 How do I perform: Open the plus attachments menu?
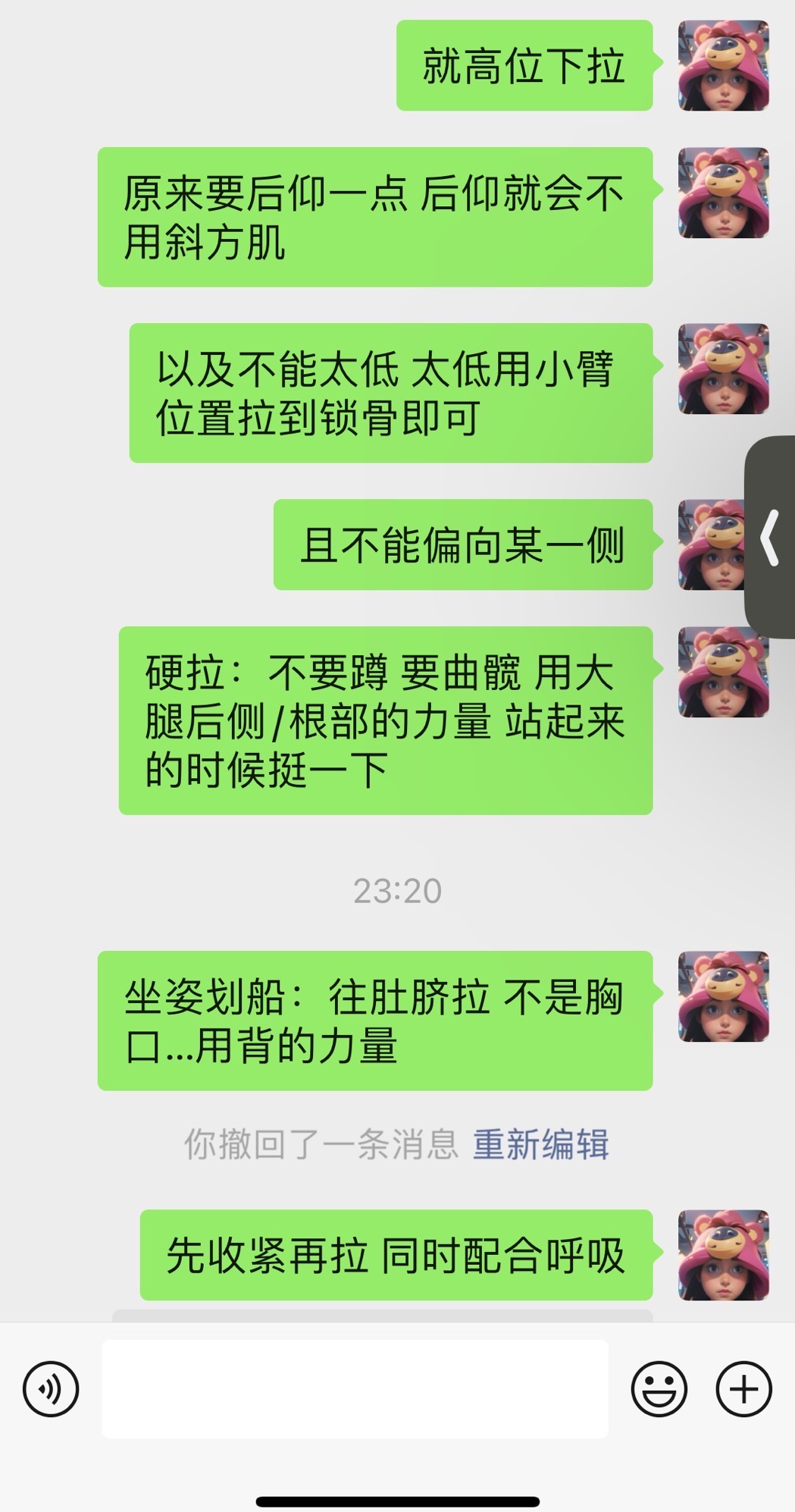click(744, 1388)
